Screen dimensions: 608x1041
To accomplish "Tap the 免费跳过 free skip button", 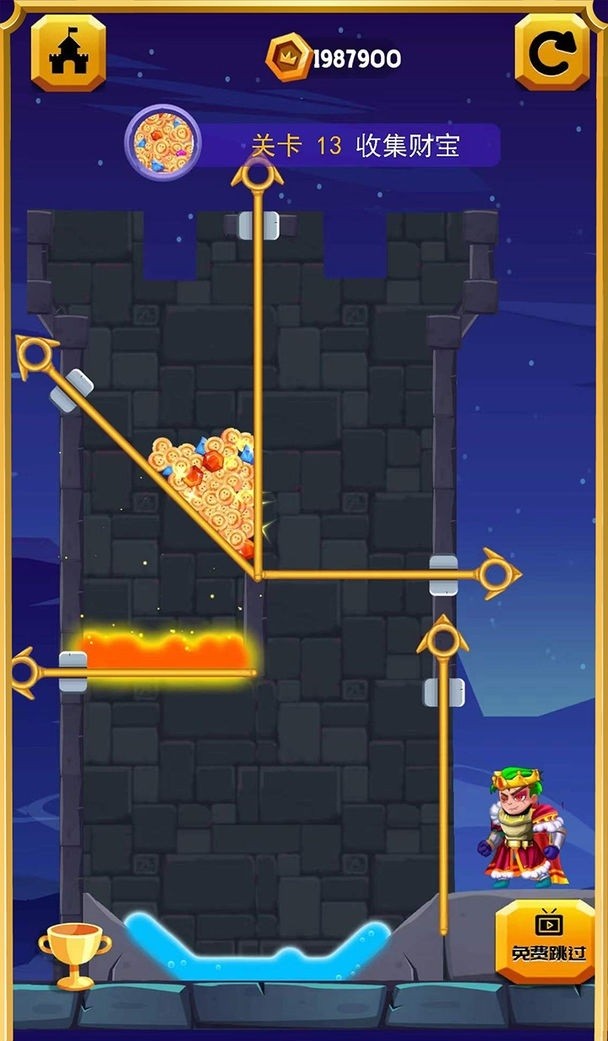I will (x=545, y=941).
